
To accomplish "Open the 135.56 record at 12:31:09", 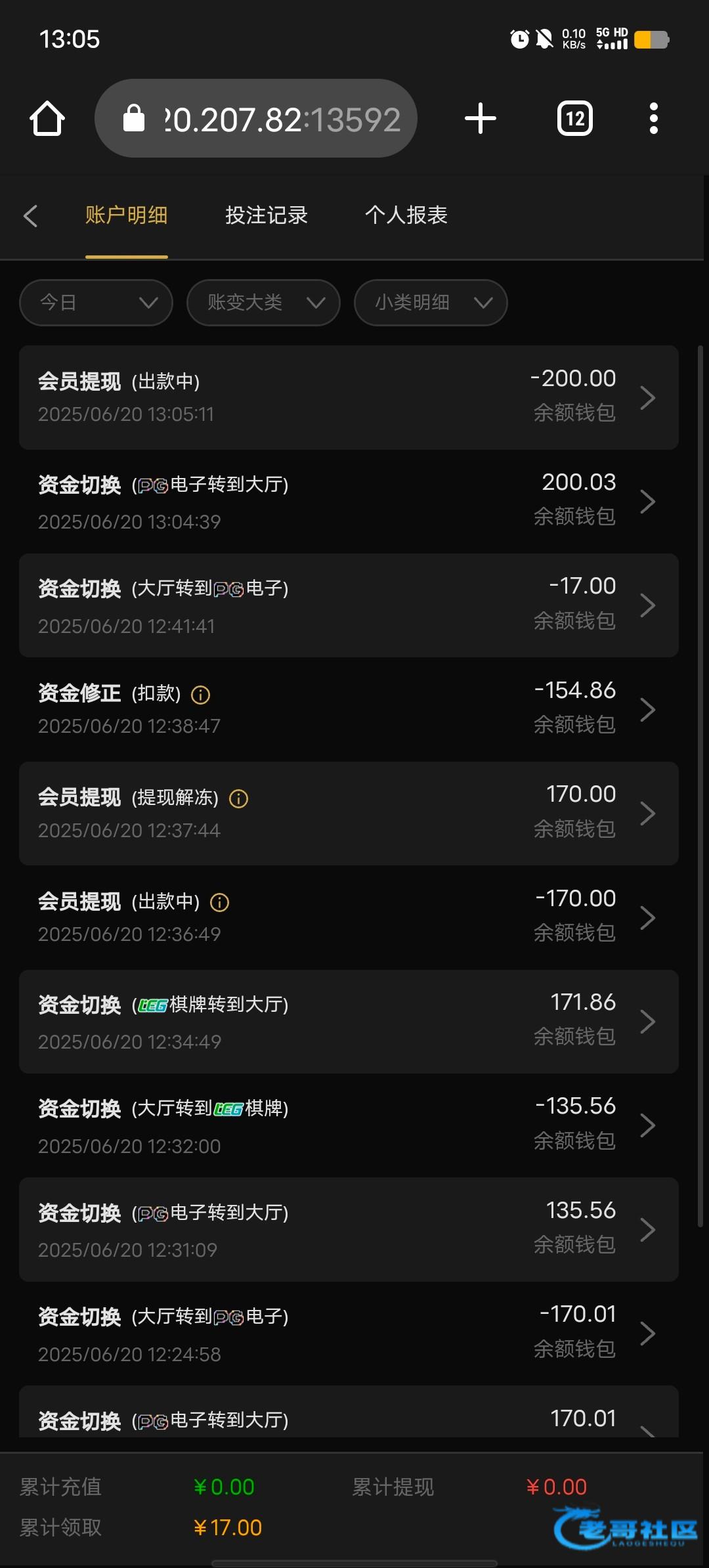I will tap(349, 1229).
